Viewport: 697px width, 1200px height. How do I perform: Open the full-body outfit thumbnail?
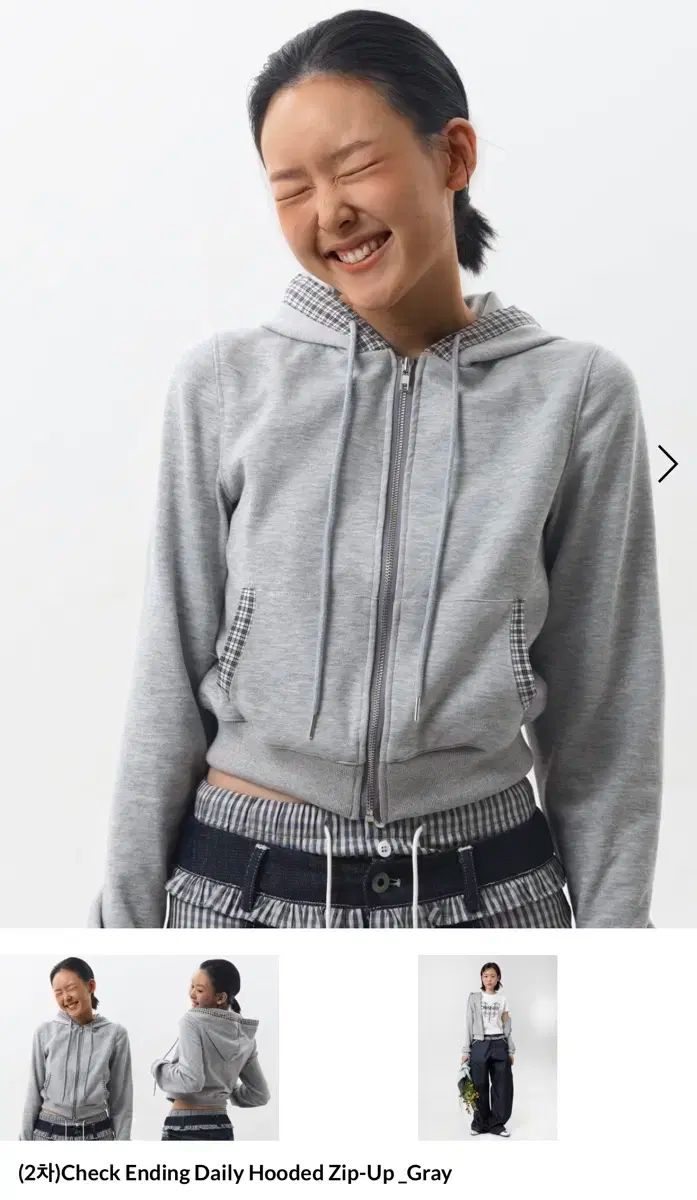click(487, 1047)
